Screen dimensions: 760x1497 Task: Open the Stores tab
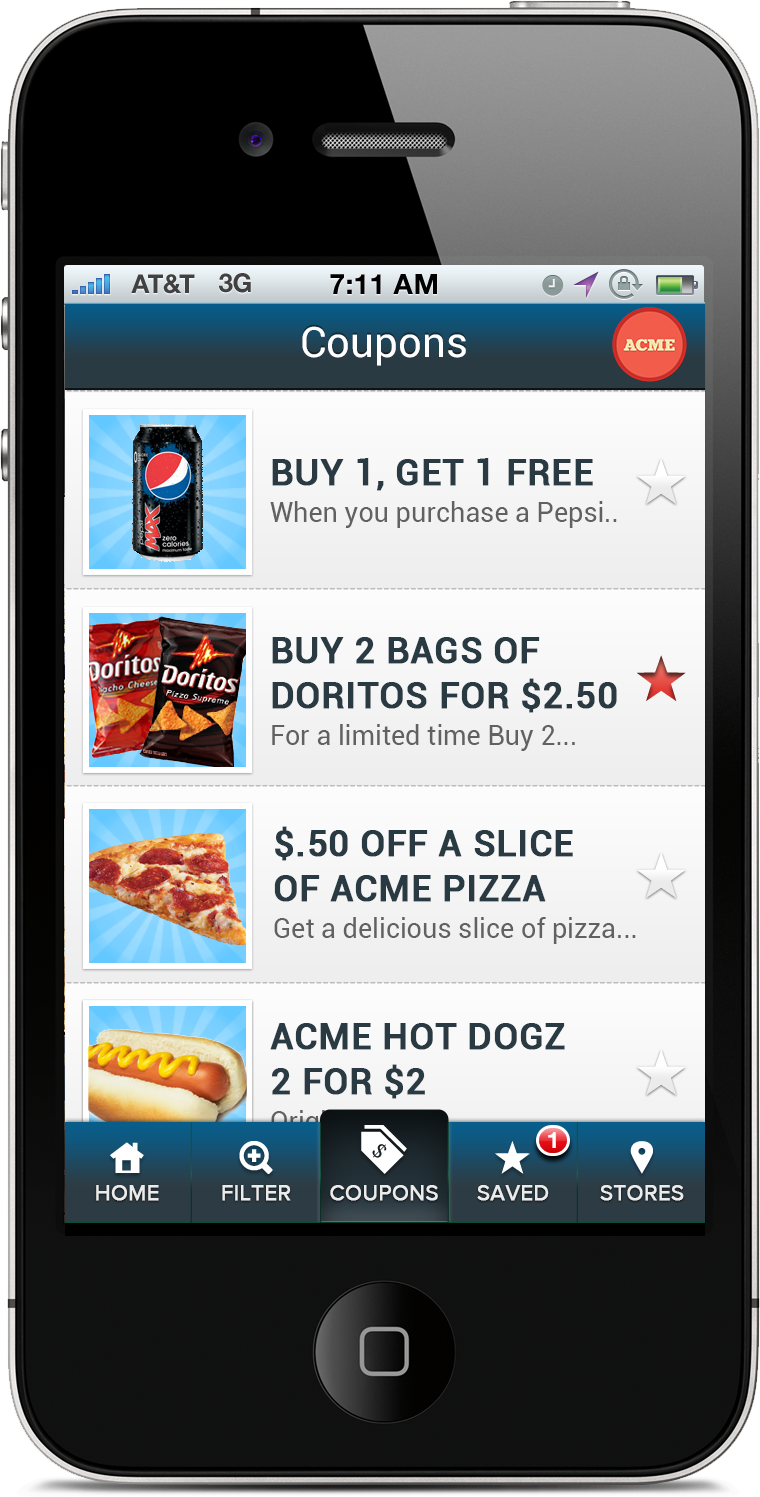[641, 1172]
